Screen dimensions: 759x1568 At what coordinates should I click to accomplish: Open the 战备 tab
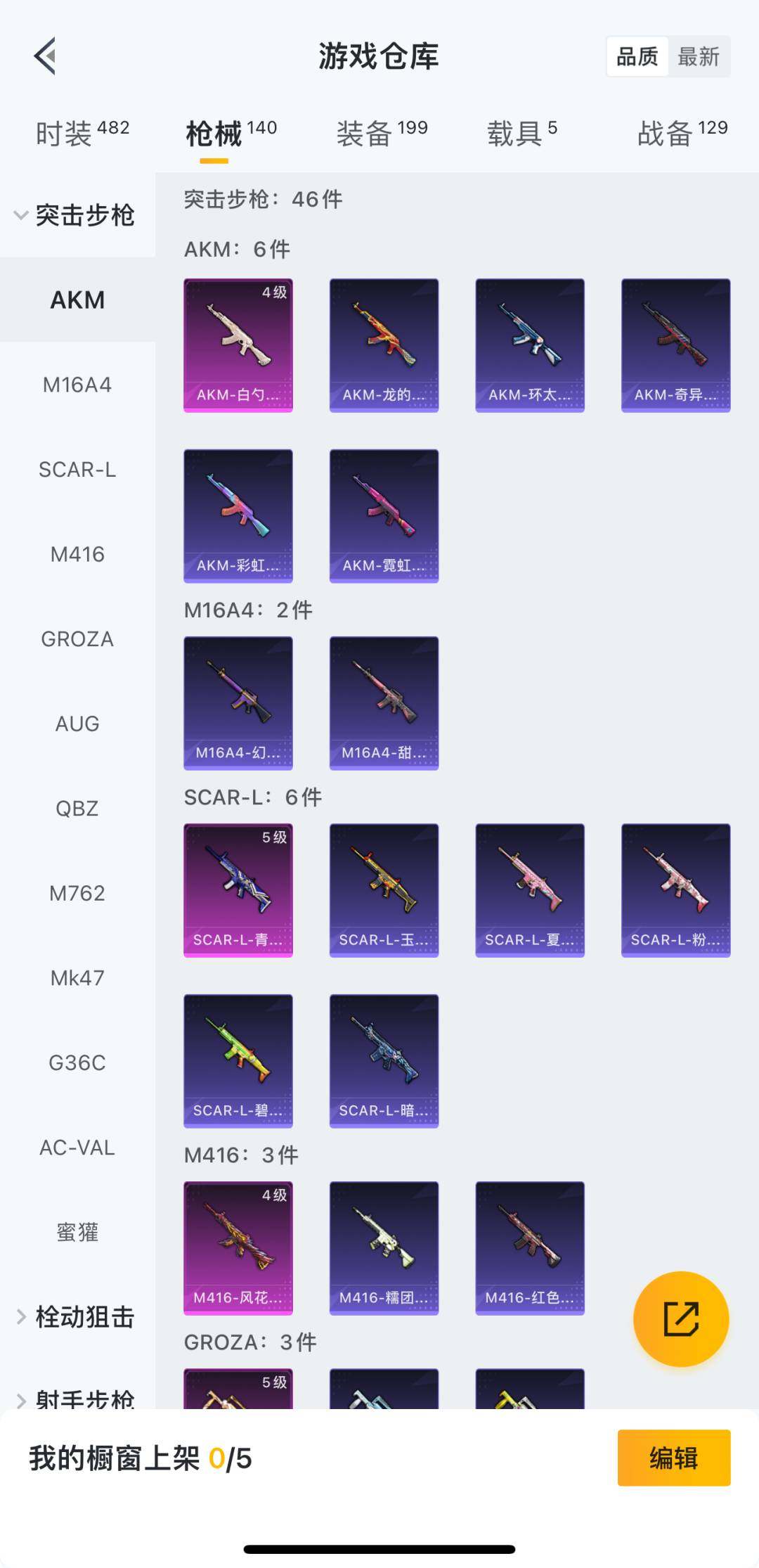pyautogui.click(x=682, y=133)
